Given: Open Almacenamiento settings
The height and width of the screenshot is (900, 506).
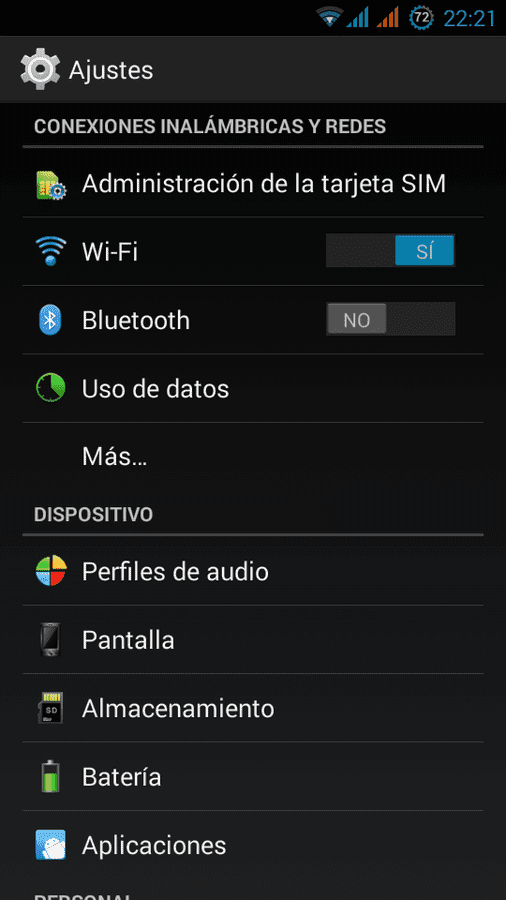Looking at the screenshot, I should 253,708.
